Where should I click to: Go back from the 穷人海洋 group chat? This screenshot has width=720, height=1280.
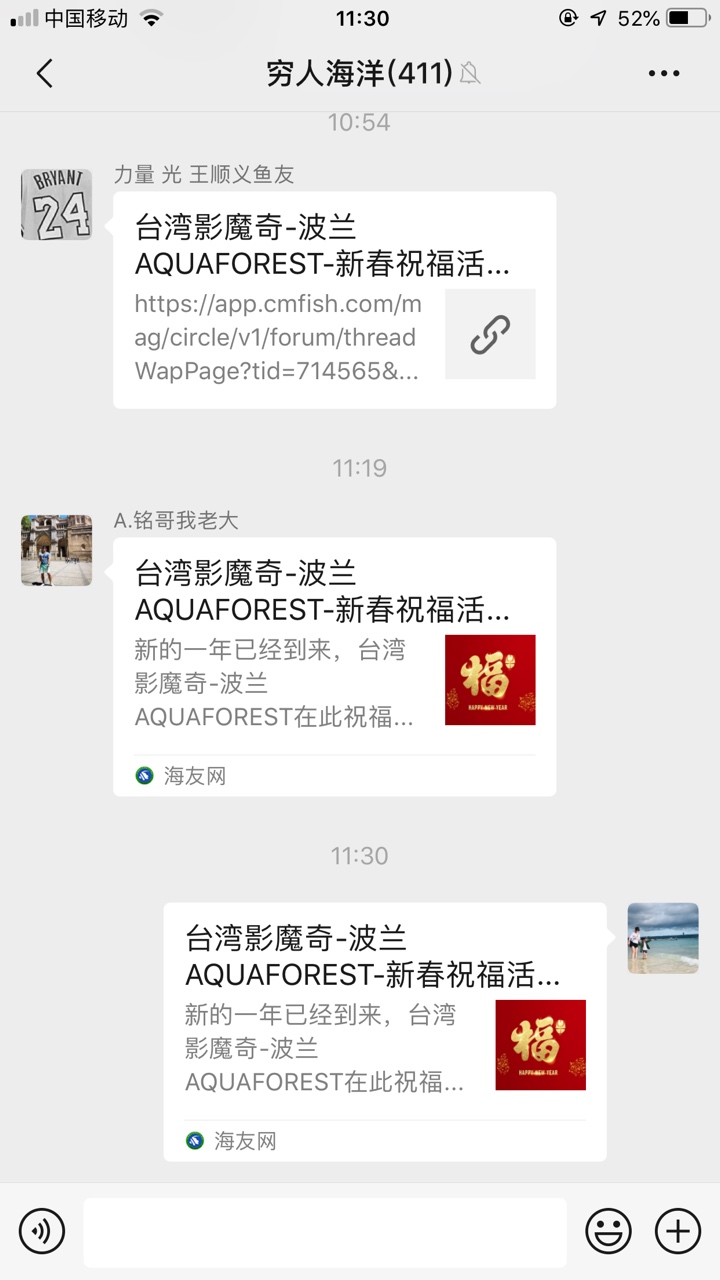click(44, 73)
